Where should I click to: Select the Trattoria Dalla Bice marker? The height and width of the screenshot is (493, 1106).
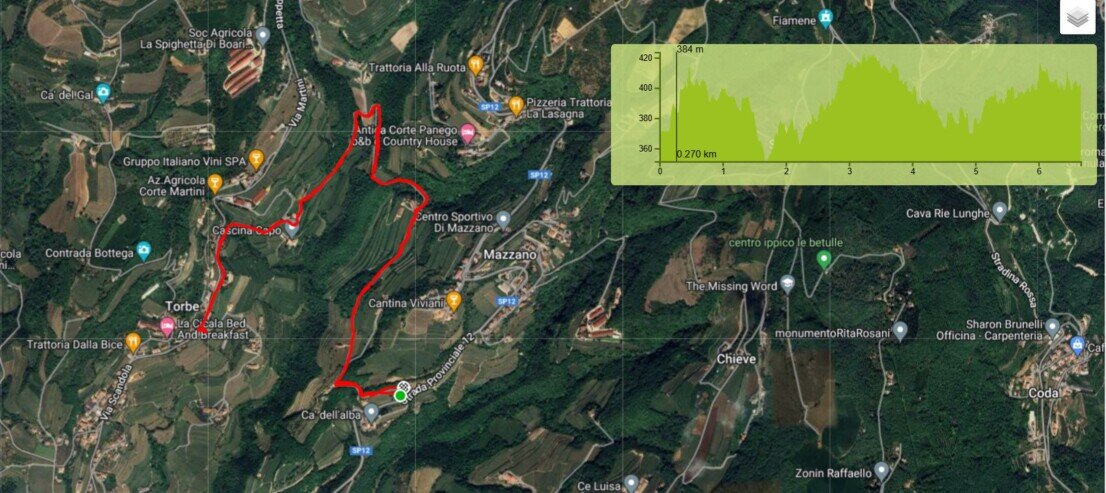pos(133,342)
